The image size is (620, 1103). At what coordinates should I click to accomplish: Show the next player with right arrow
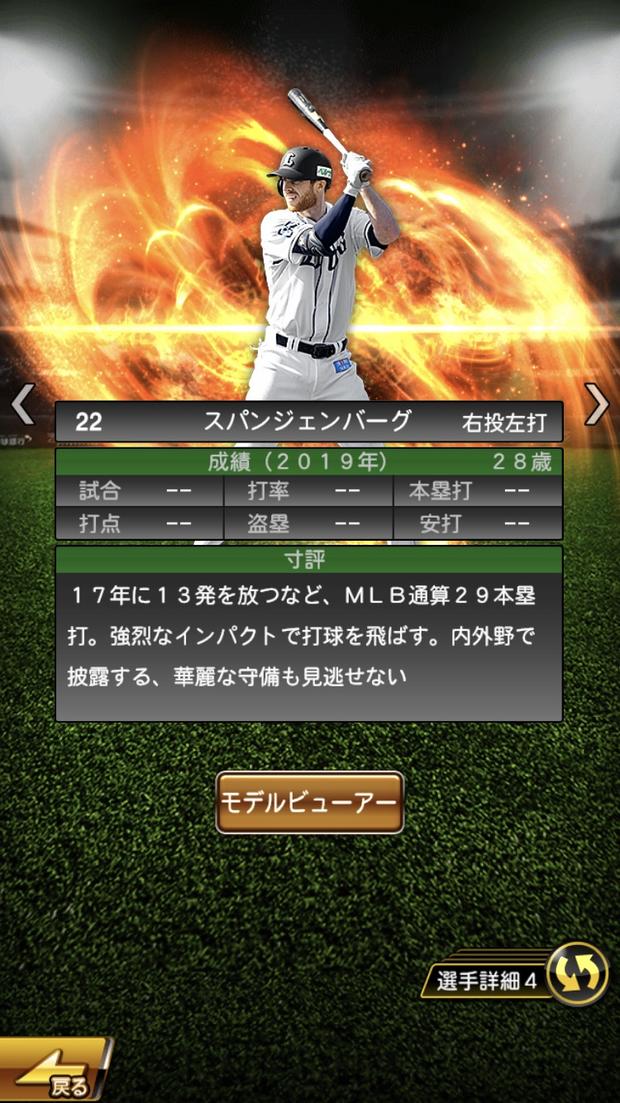coord(597,404)
